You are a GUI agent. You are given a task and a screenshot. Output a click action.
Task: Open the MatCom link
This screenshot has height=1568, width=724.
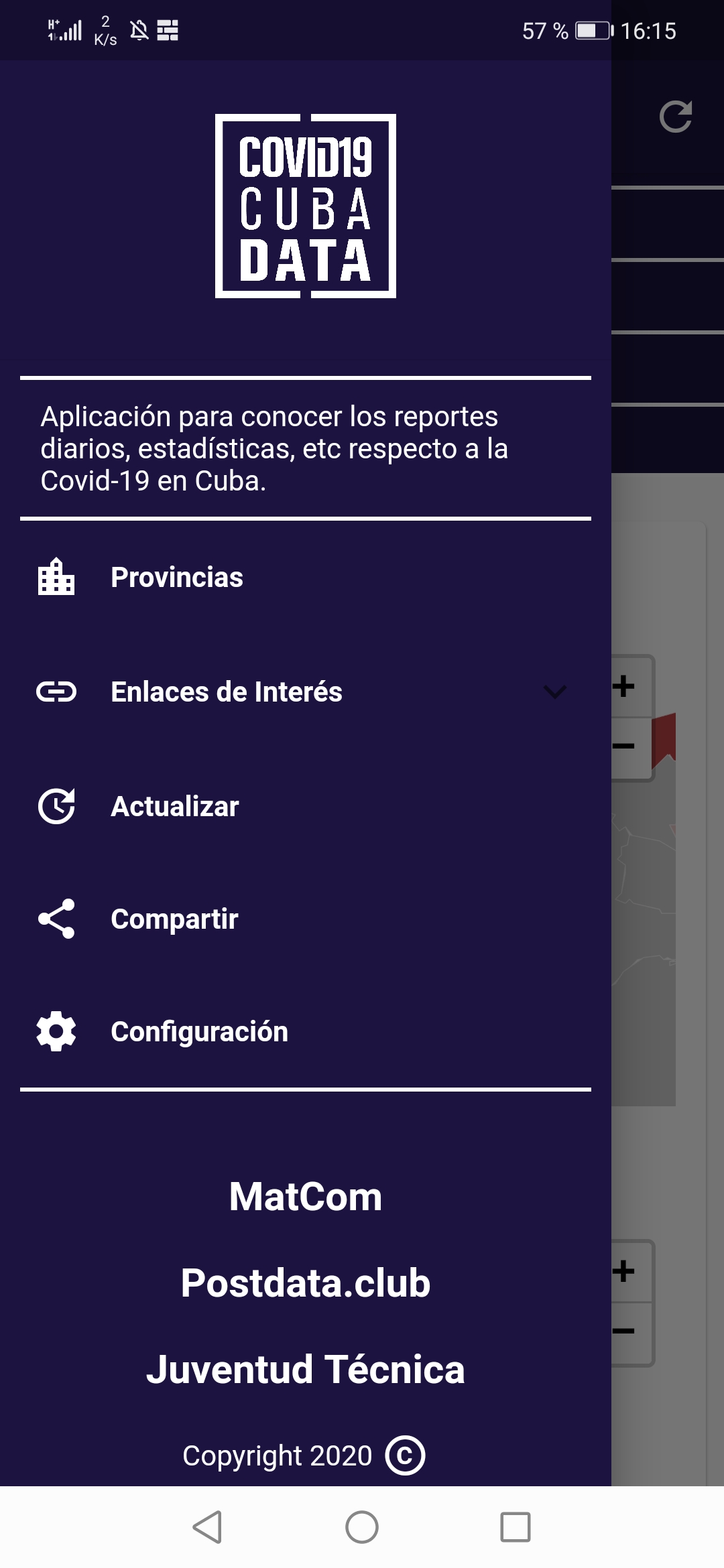click(306, 1197)
